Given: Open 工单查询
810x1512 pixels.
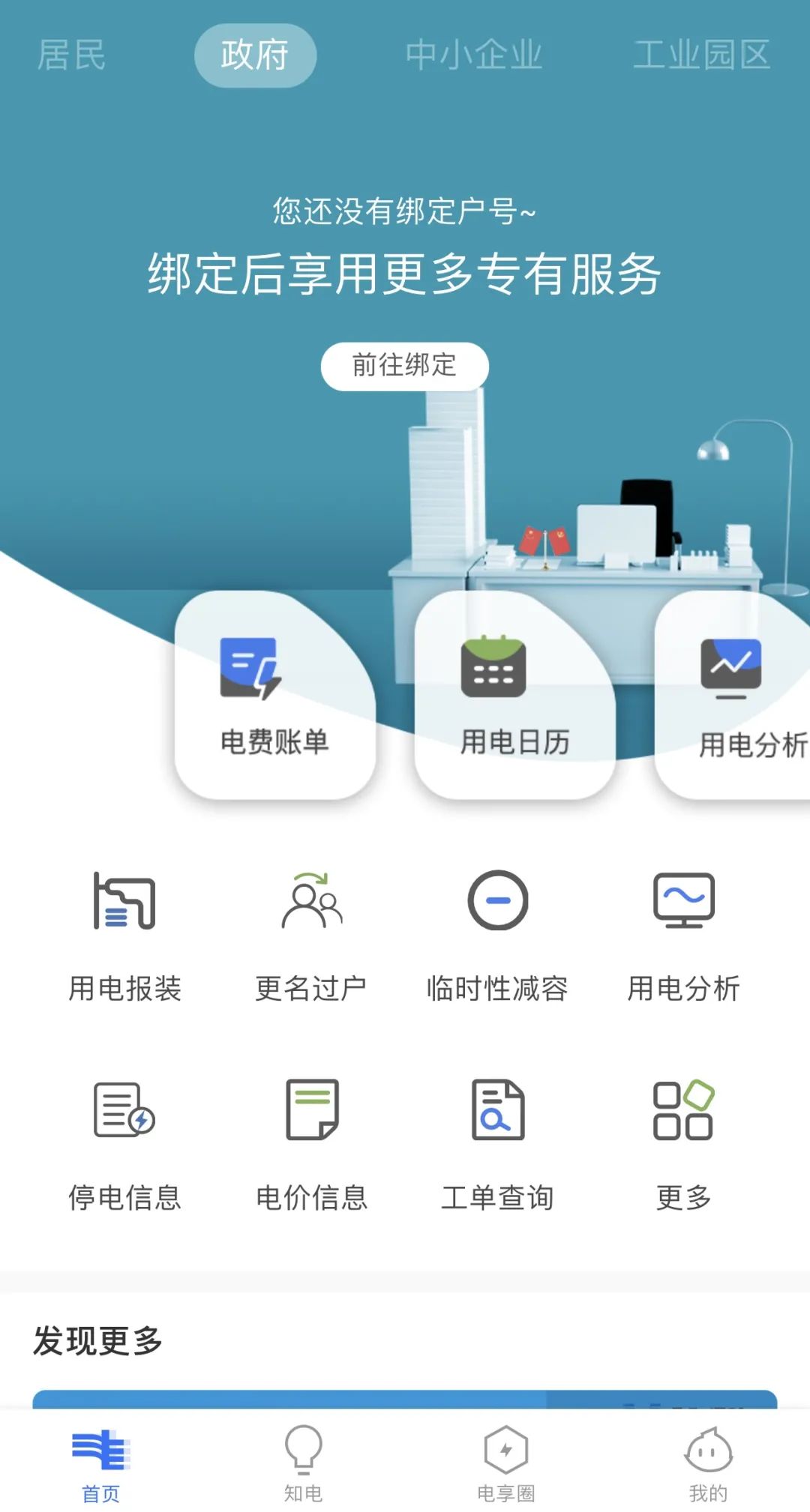Looking at the screenshot, I should point(497,1146).
